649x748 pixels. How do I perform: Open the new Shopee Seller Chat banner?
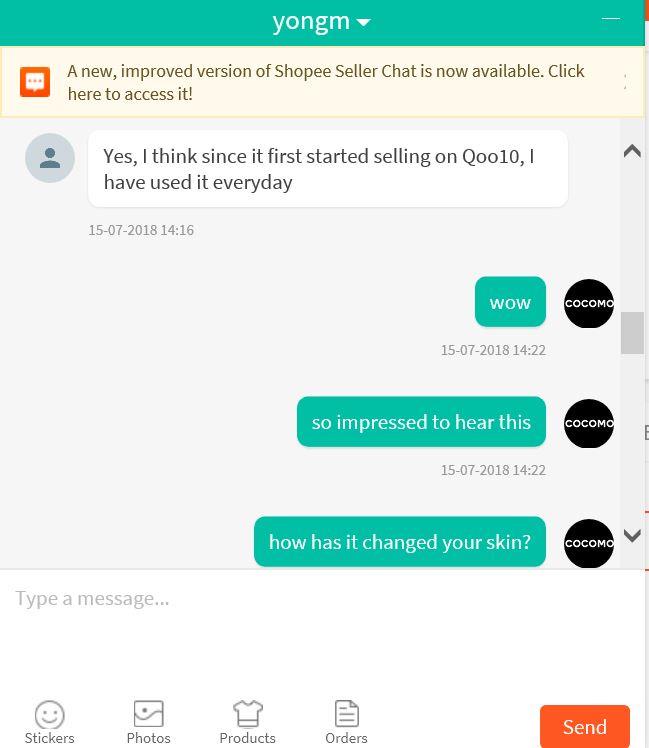tap(325, 82)
